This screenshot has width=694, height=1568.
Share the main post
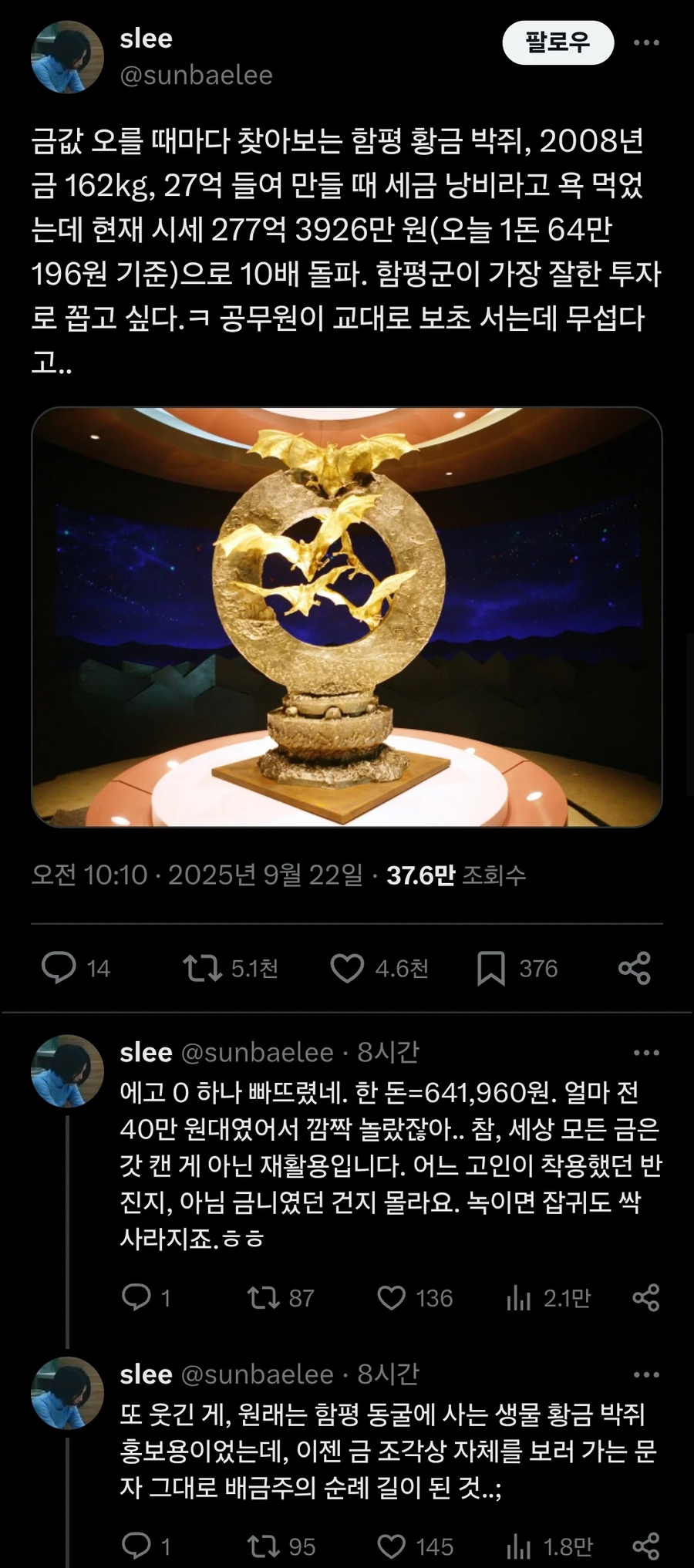pos(634,968)
